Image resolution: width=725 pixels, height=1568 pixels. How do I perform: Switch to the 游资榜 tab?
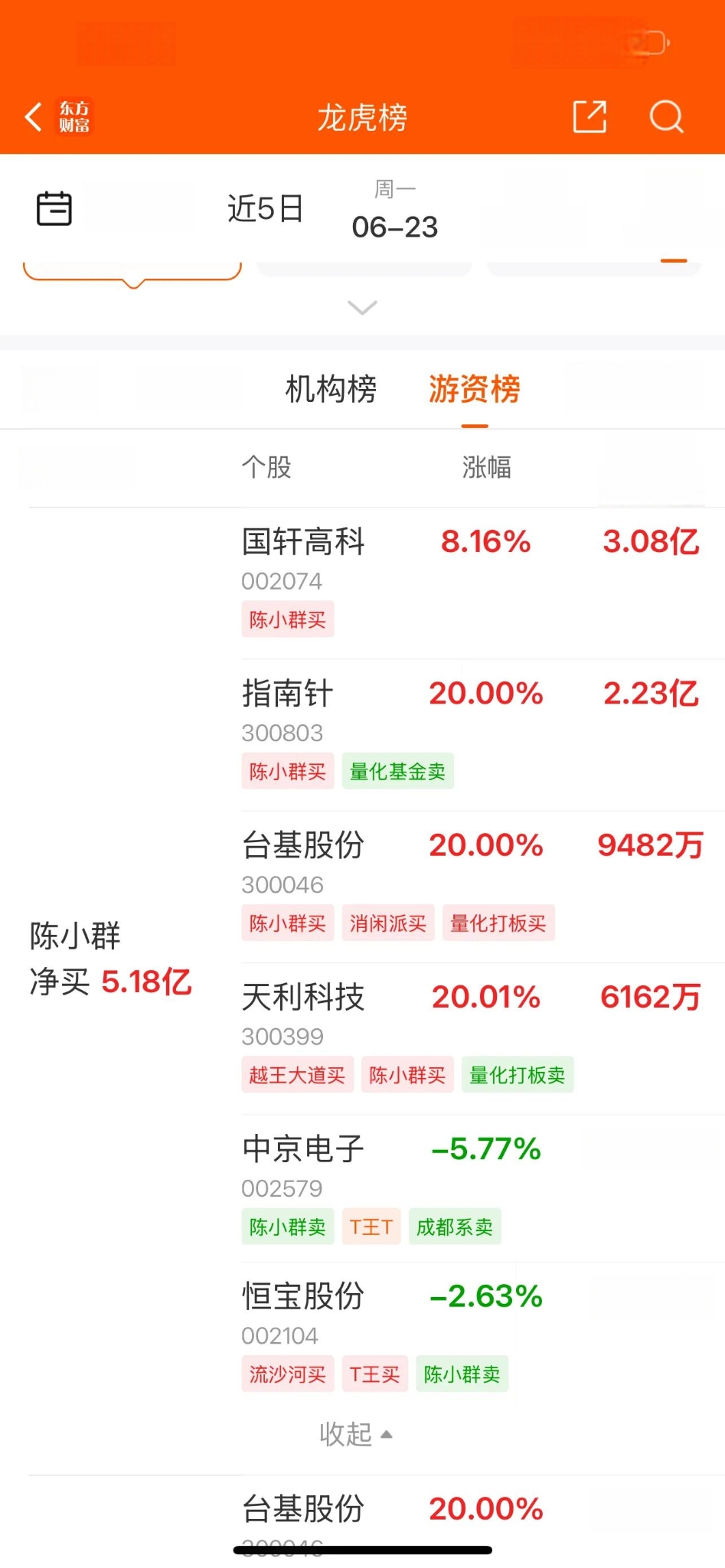coord(475,389)
